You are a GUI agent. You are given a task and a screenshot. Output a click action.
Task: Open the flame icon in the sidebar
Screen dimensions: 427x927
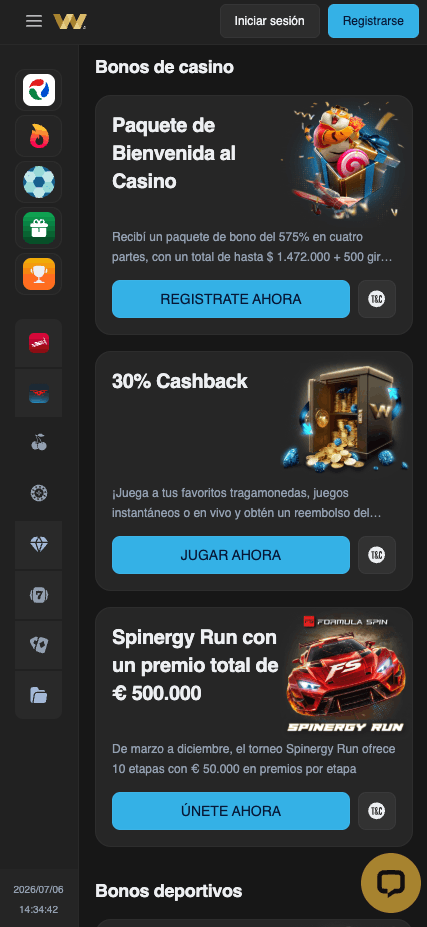click(38, 136)
